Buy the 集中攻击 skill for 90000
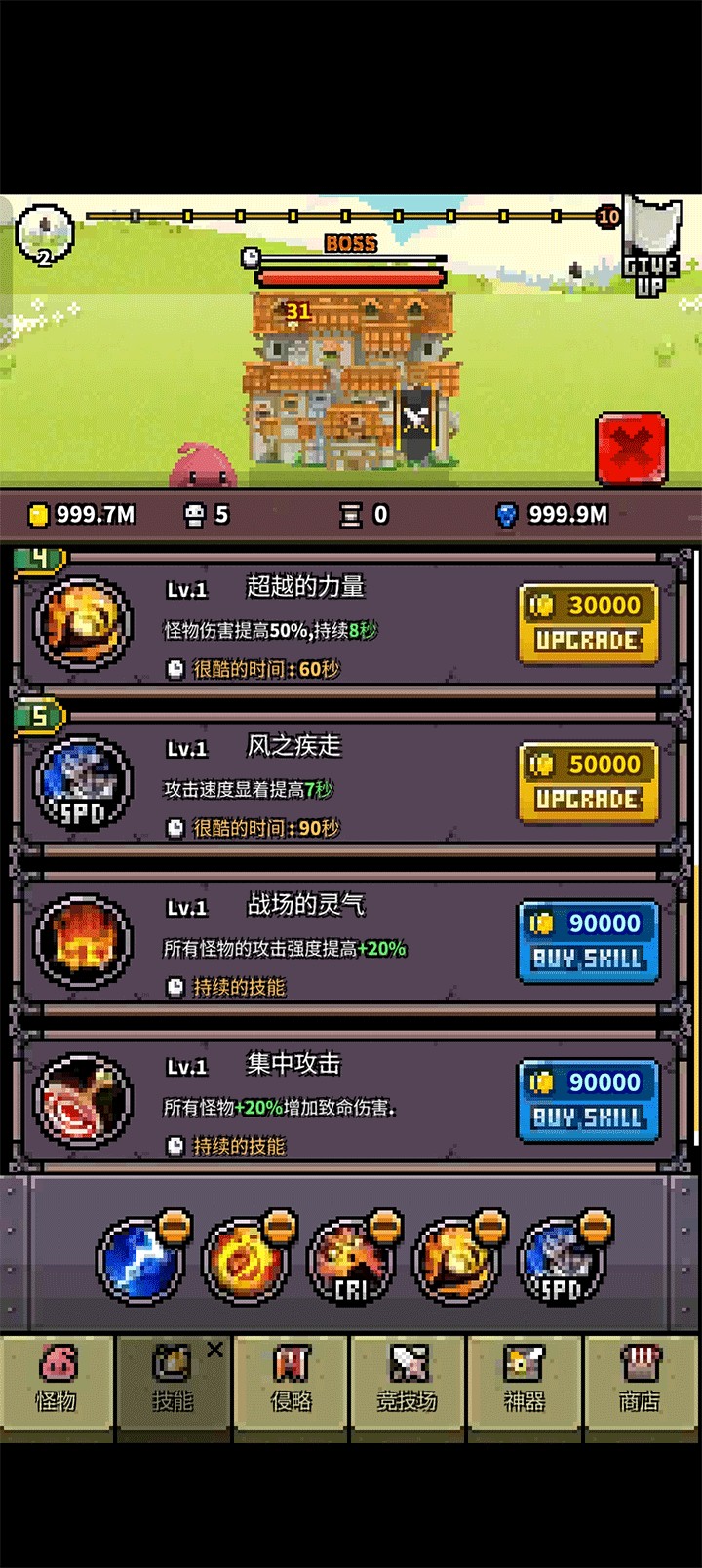 [x=588, y=1101]
